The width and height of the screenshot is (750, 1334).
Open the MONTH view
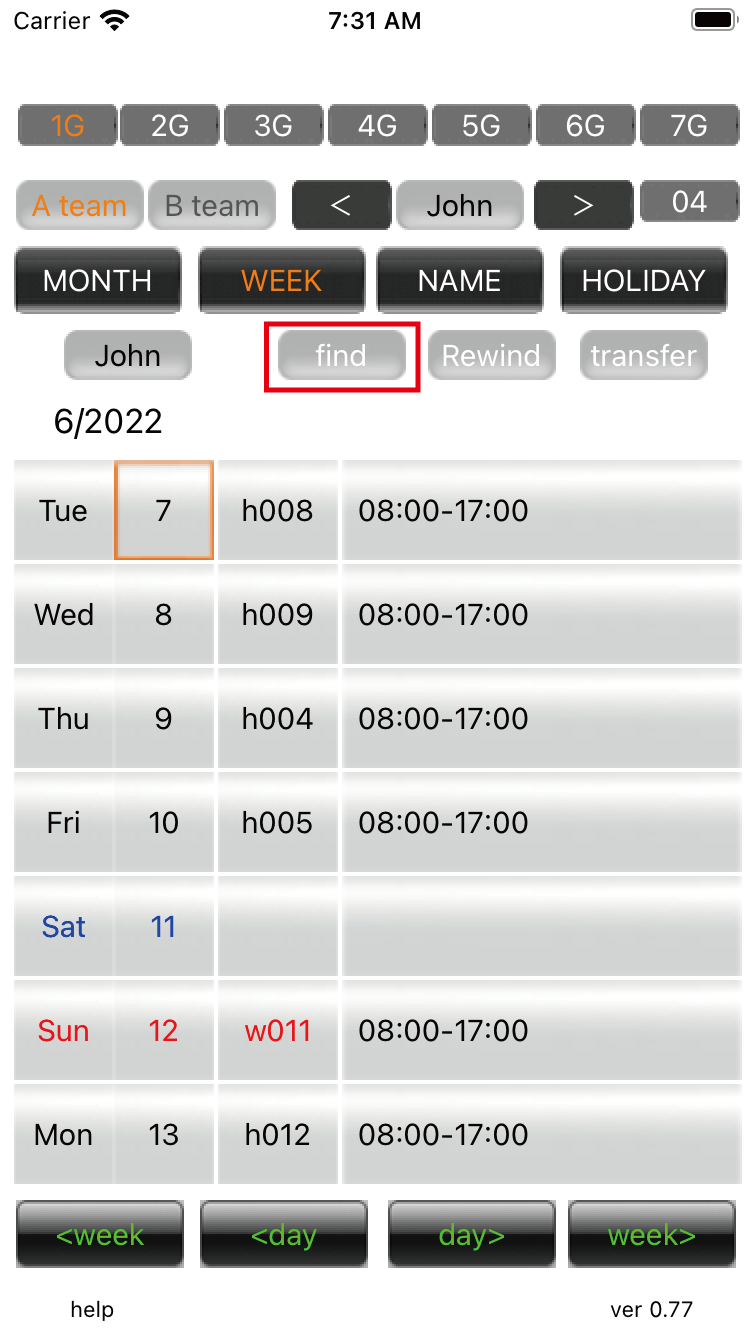tap(98, 280)
